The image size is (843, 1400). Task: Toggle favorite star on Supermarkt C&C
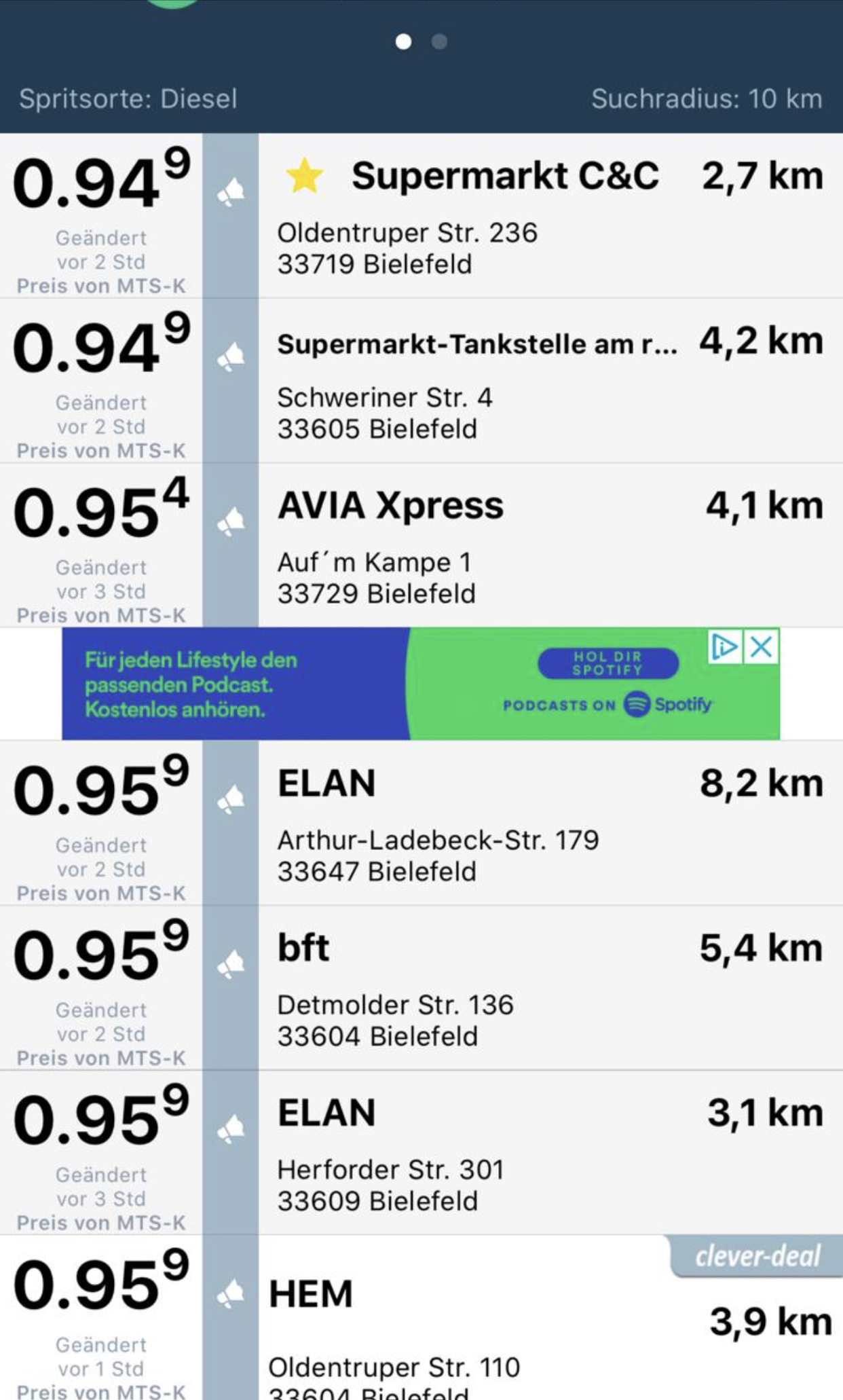305,176
